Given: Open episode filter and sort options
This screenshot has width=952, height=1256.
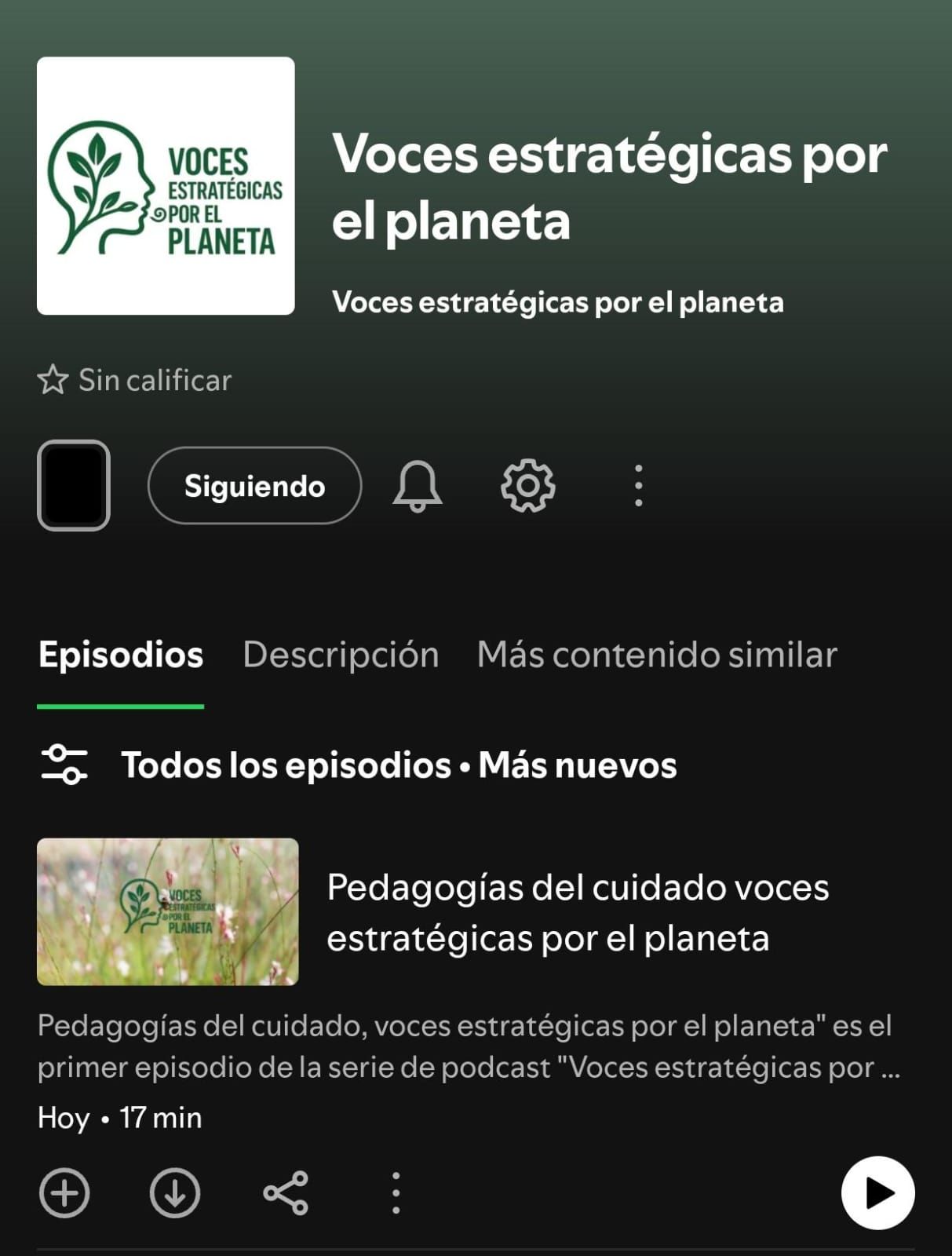Looking at the screenshot, I should point(64,765).
